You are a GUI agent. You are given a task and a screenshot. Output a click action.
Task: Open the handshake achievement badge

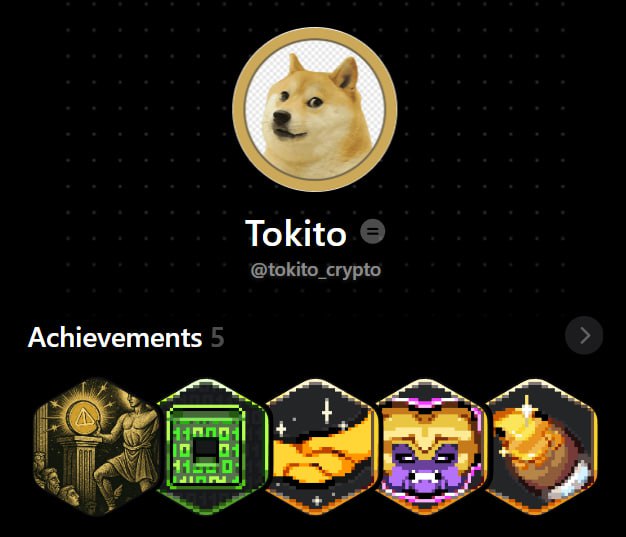point(318,445)
